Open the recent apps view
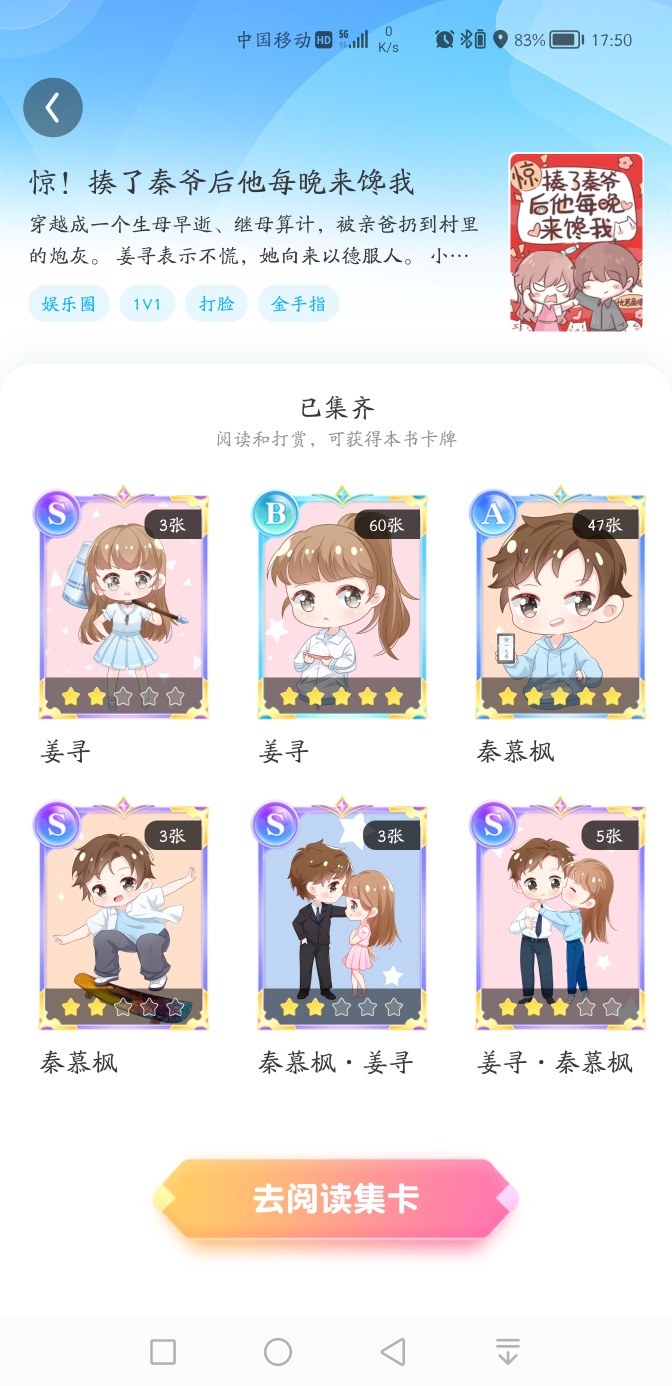The height and width of the screenshot is (1386, 672). tap(163, 1352)
